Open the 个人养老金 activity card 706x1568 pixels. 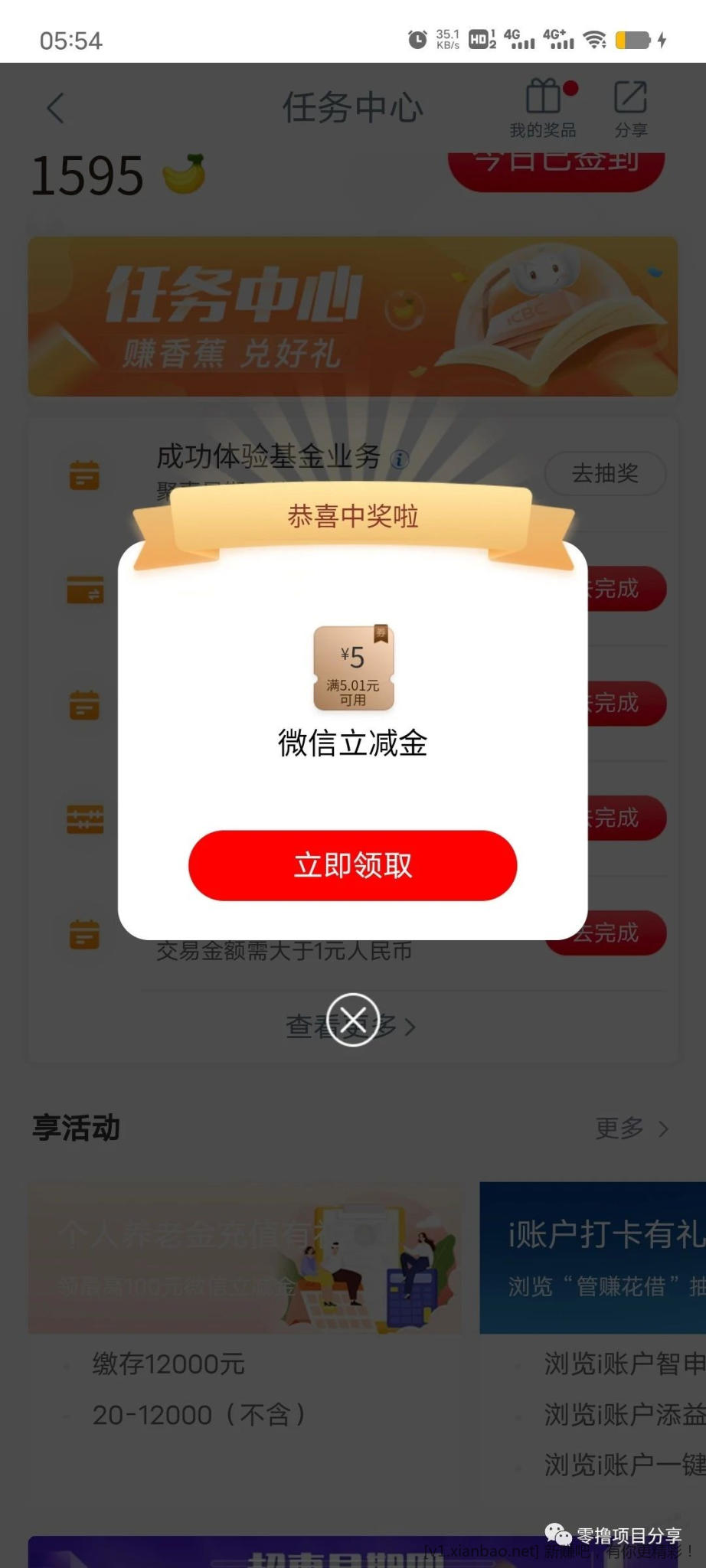click(x=245, y=1257)
